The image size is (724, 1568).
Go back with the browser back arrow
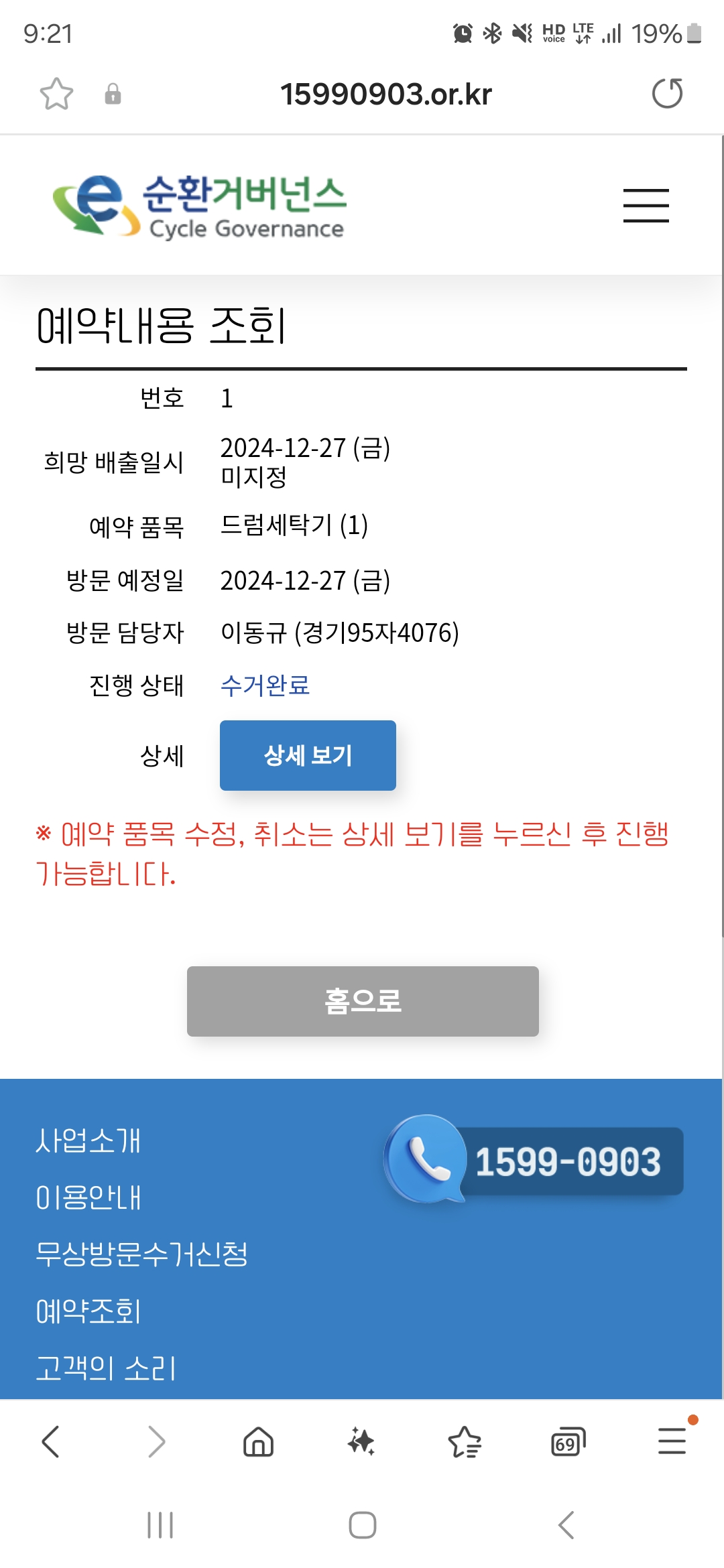point(51,1441)
